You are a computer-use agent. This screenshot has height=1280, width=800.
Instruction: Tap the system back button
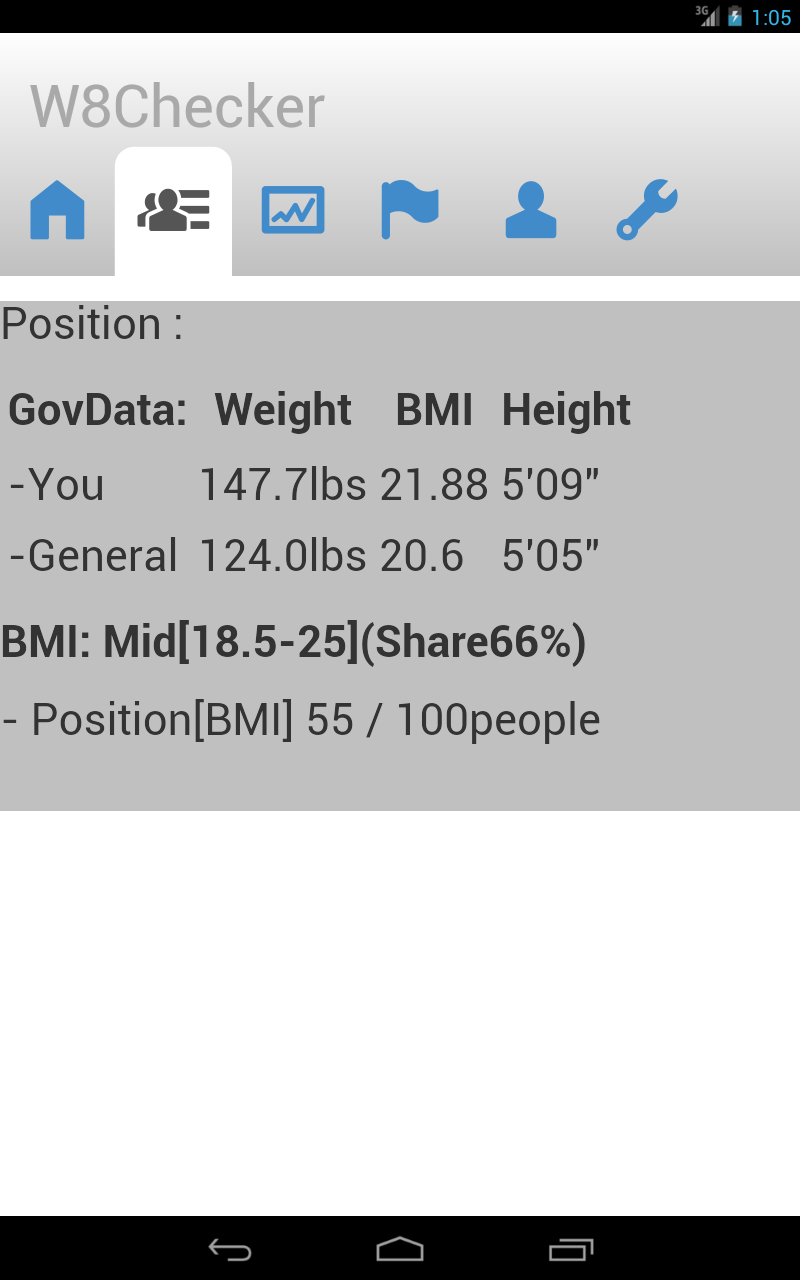click(x=229, y=1249)
